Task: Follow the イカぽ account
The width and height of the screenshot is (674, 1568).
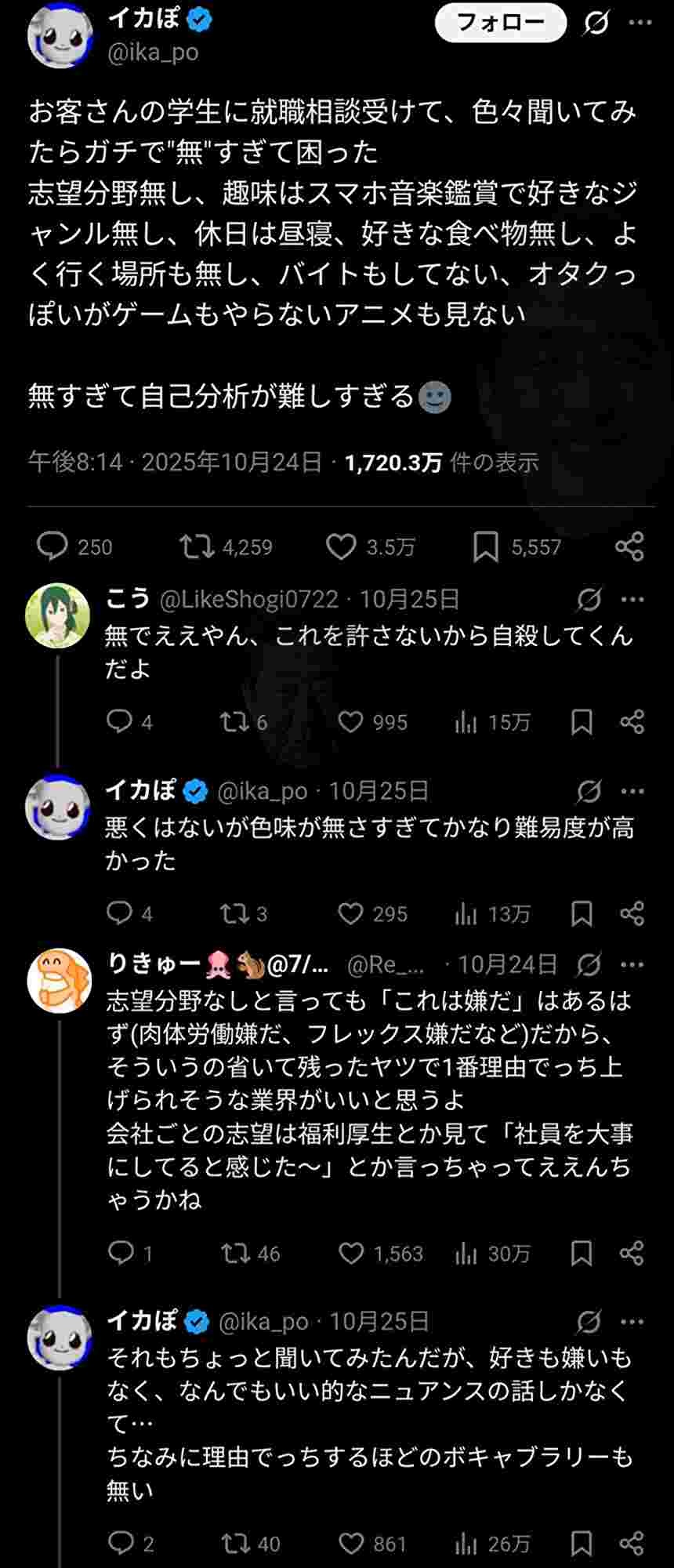Action: tap(500, 23)
